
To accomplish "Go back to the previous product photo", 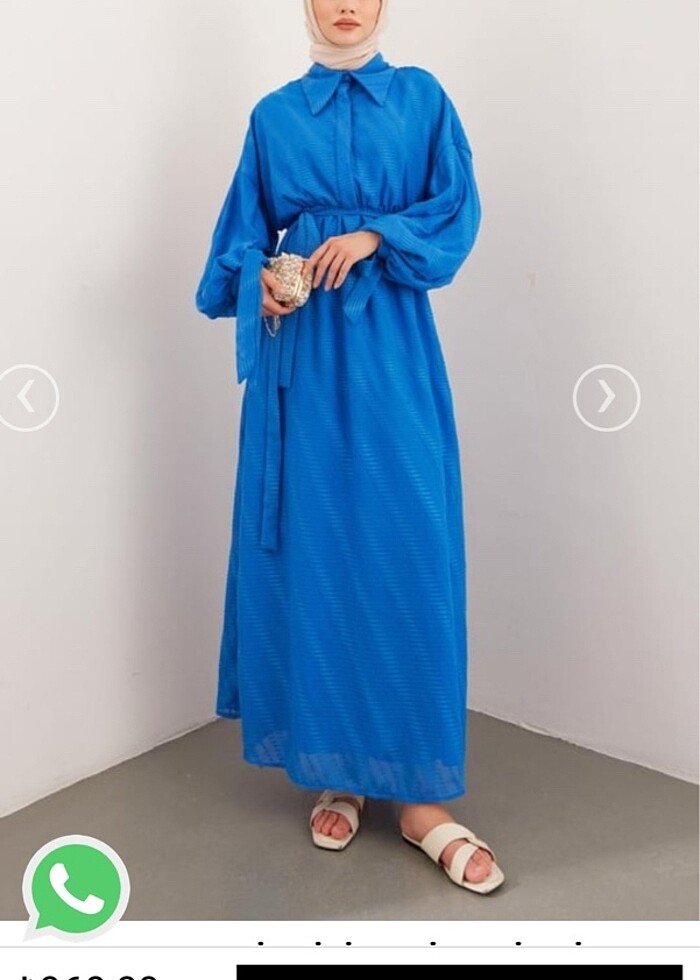I will 27,398.
